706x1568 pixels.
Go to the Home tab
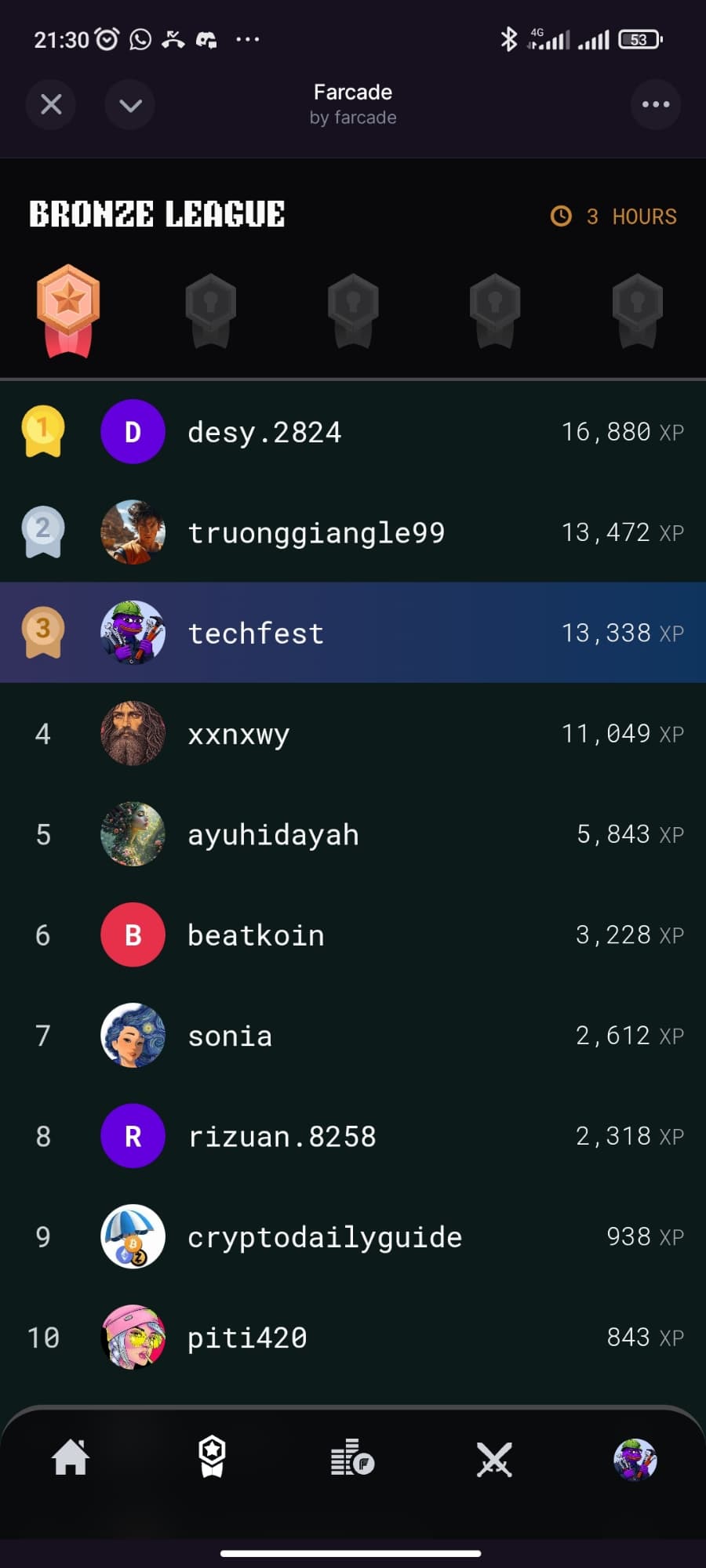coord(71,1458)
